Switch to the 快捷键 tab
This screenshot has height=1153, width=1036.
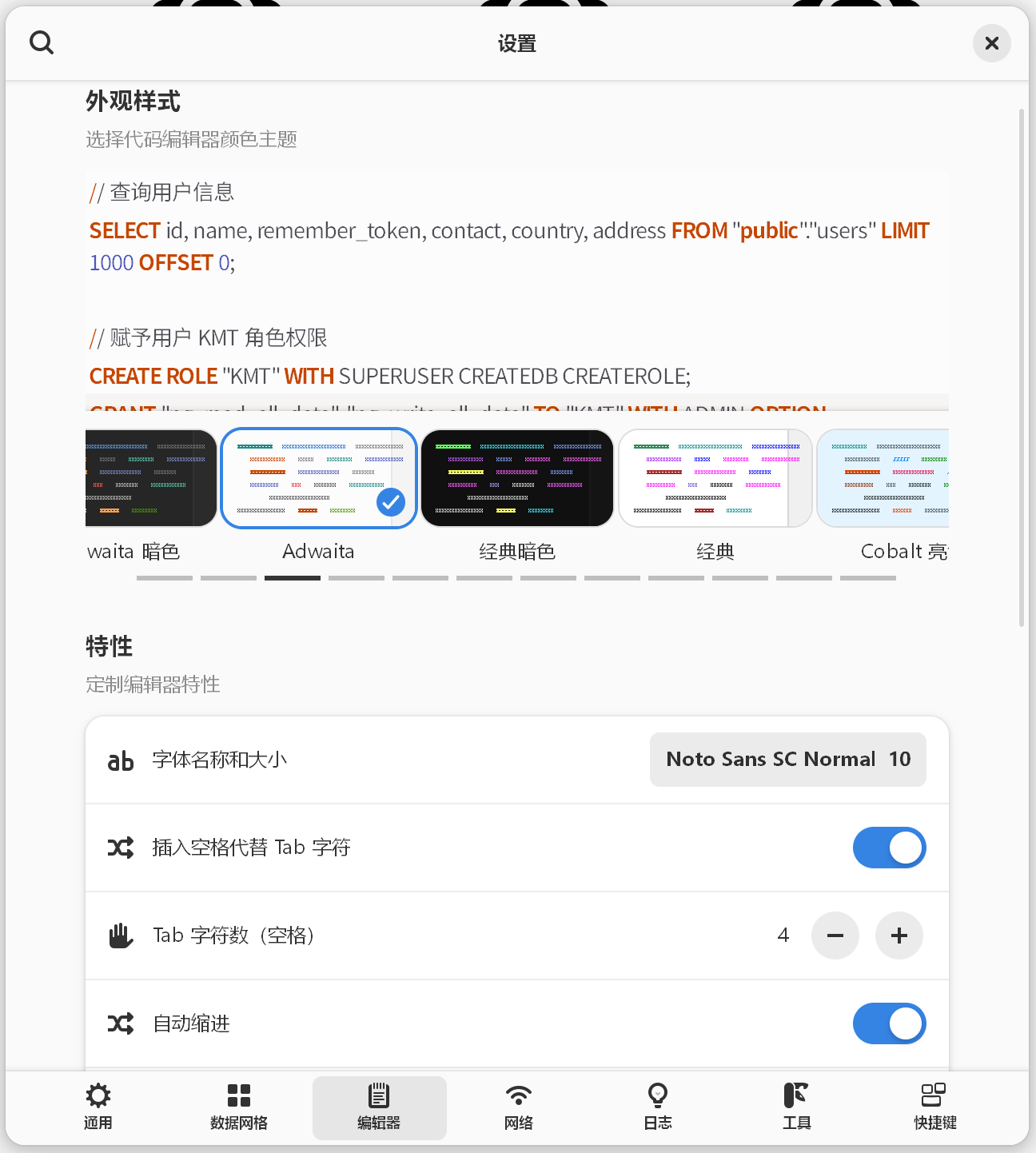[x=935, y=1107]
